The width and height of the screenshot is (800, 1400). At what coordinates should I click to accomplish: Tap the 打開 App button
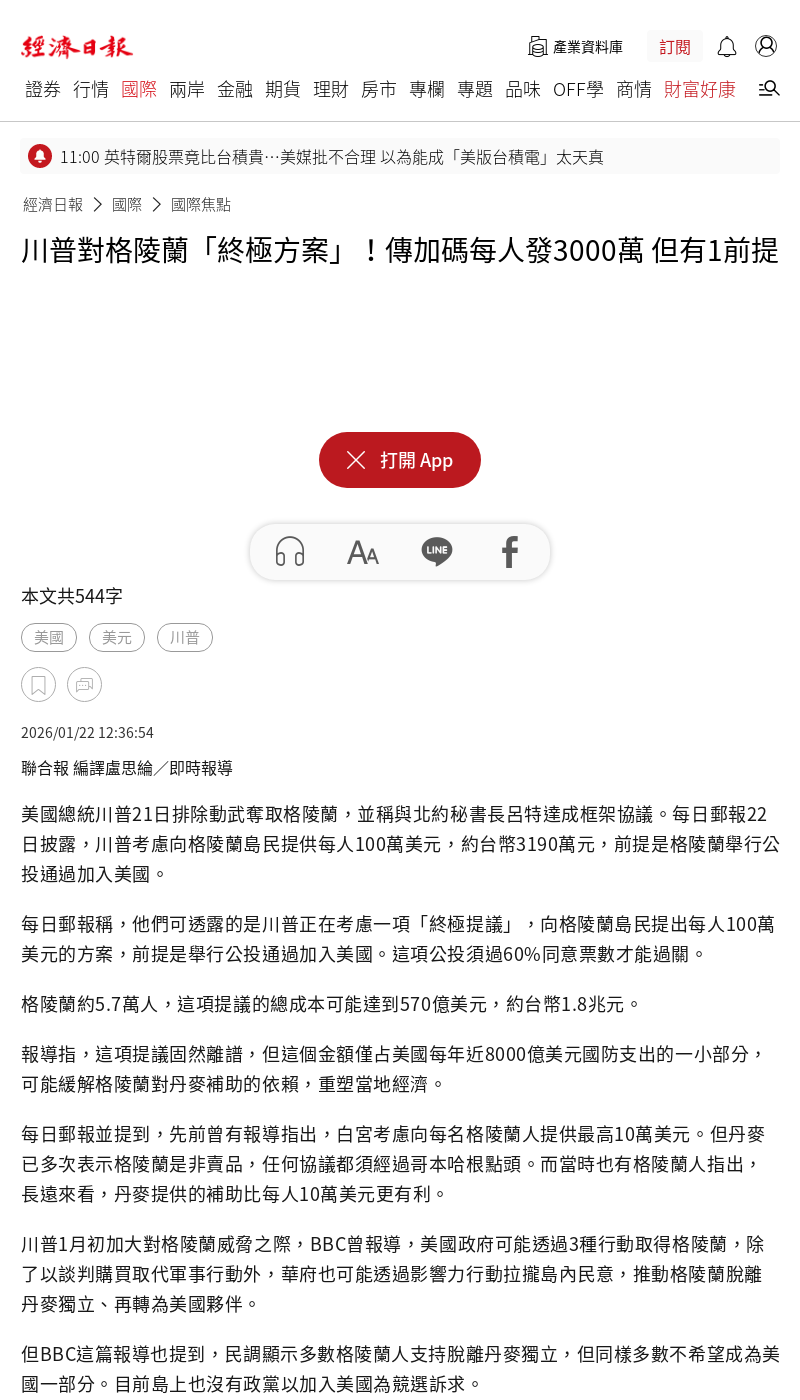click(400, 460)
